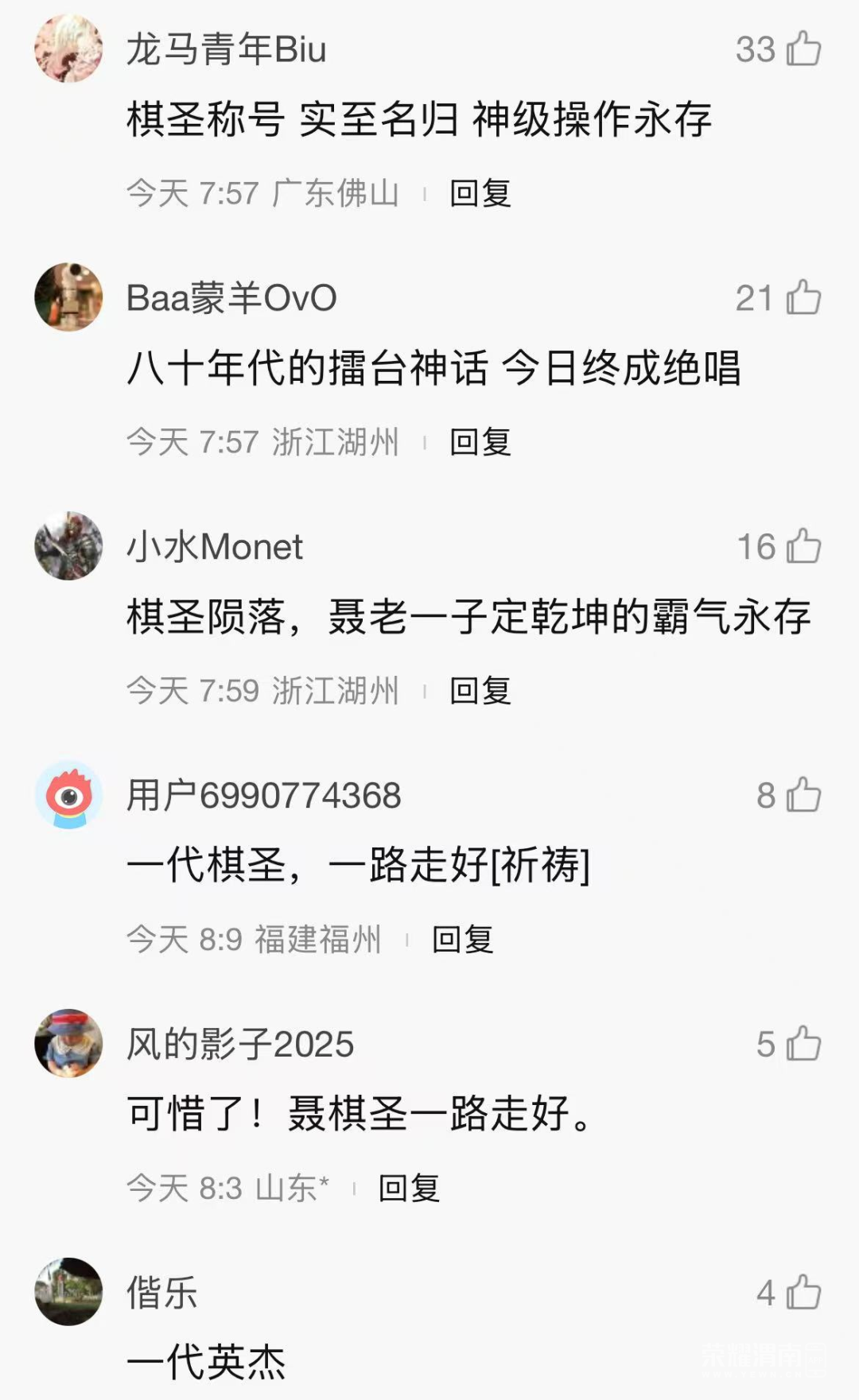Reply to 风的影子2025's comment
The height and width of the screenshot is (1400, 859).
point(409,1189)
